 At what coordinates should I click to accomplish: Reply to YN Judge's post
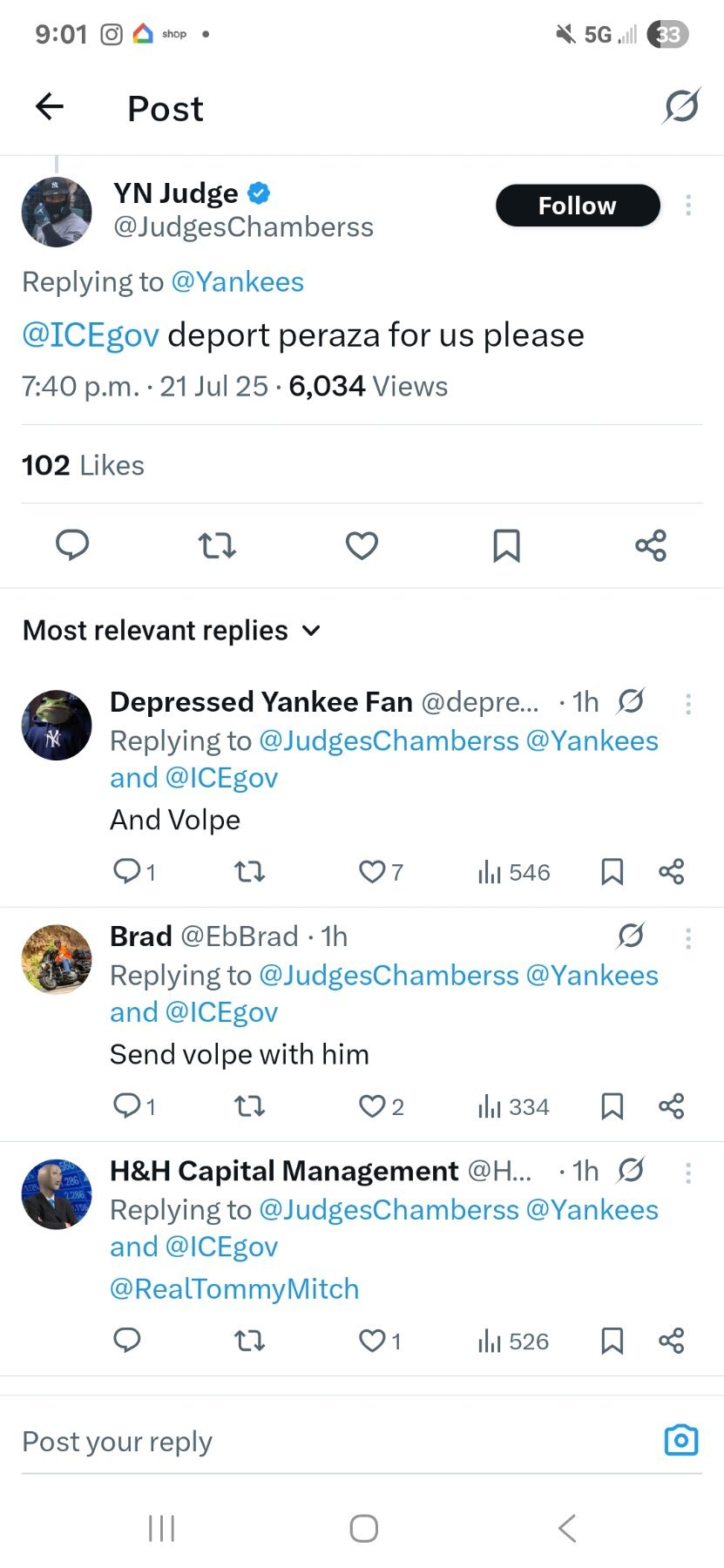point(72,545)
